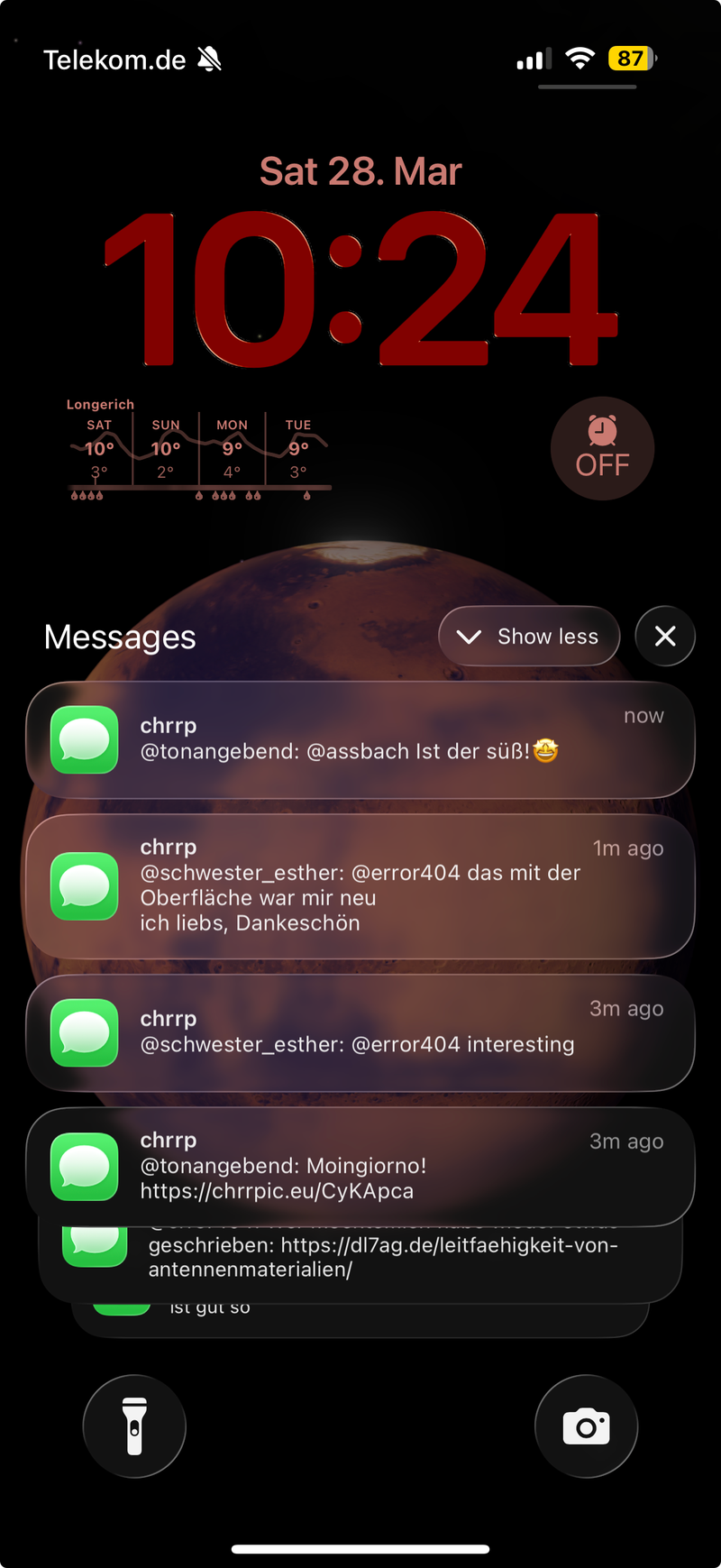Launch the camera from lock screen
Viewport: 721px width, 1568px height.
[x=586, y=1426]
